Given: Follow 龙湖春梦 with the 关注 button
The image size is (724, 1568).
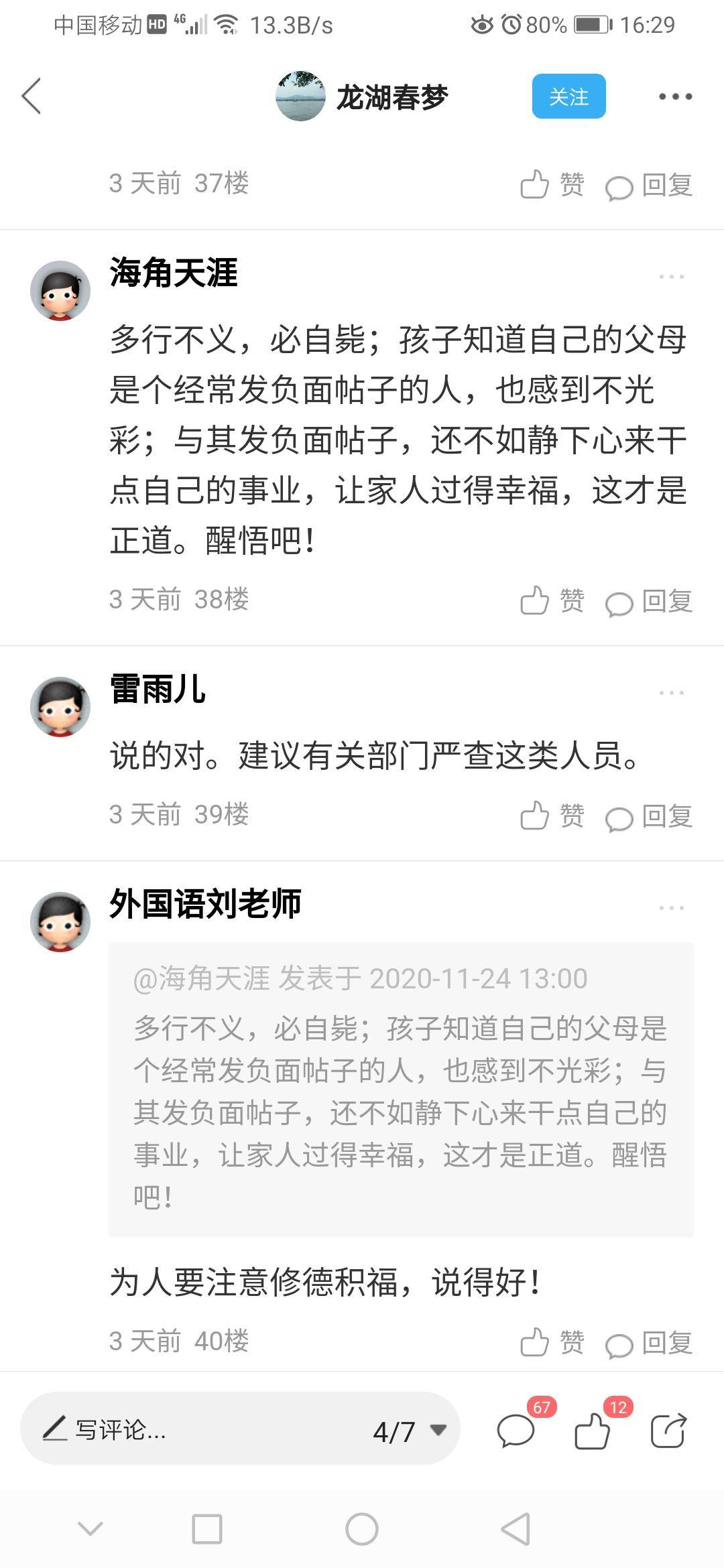Looking at the screenshot, I should tap(568, 96).
